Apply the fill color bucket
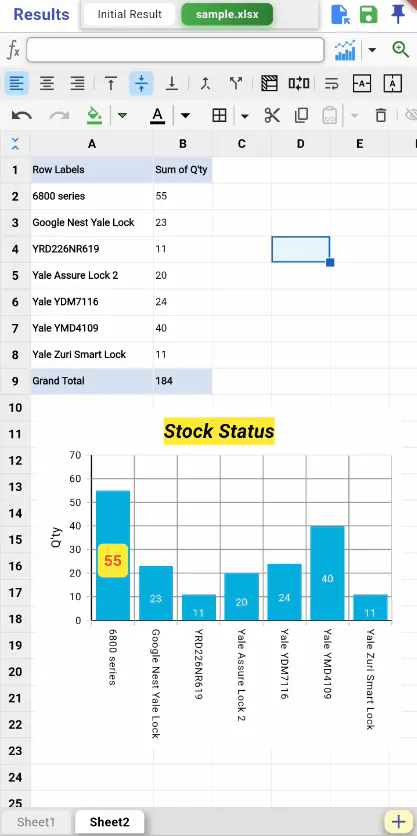 coord(94,115)
